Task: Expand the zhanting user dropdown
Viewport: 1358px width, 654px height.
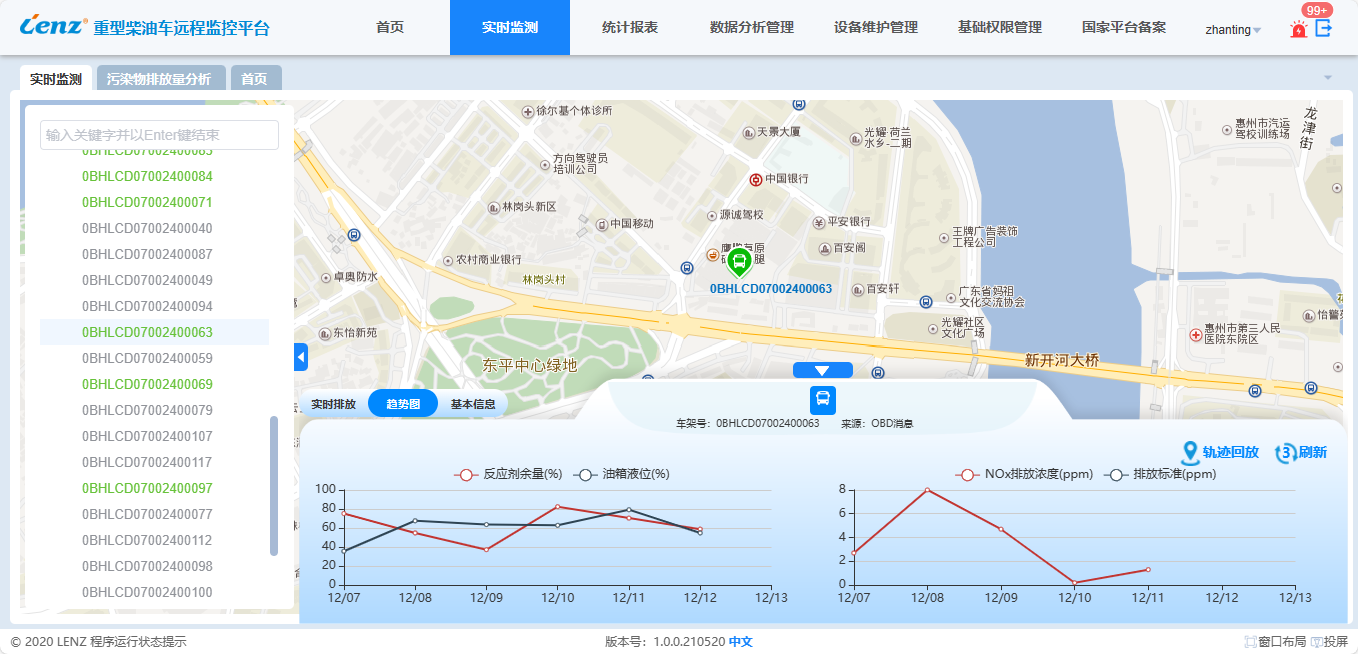Action: (x=1233, y=29)
